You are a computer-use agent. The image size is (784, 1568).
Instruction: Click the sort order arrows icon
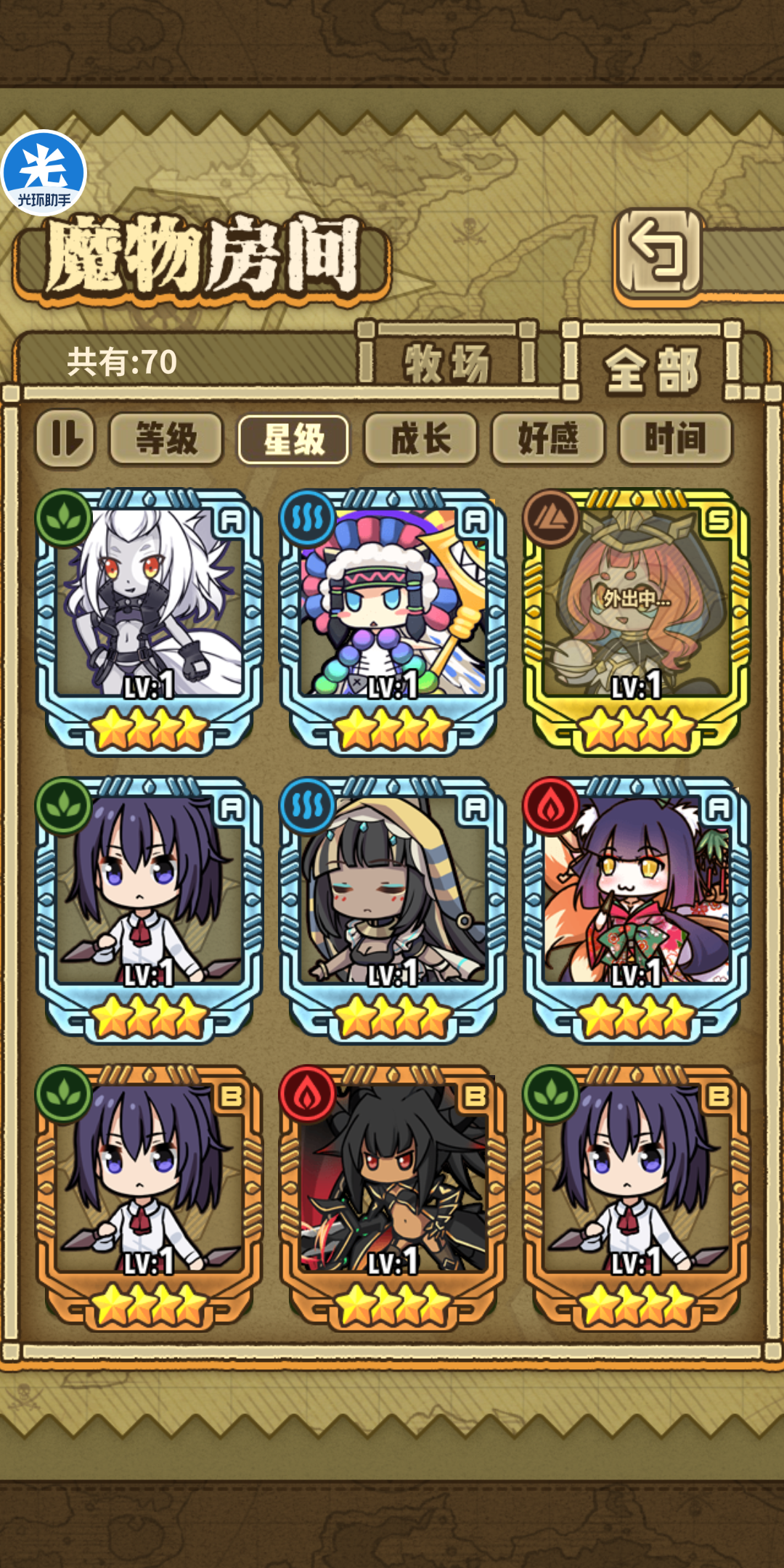[66, 439]
